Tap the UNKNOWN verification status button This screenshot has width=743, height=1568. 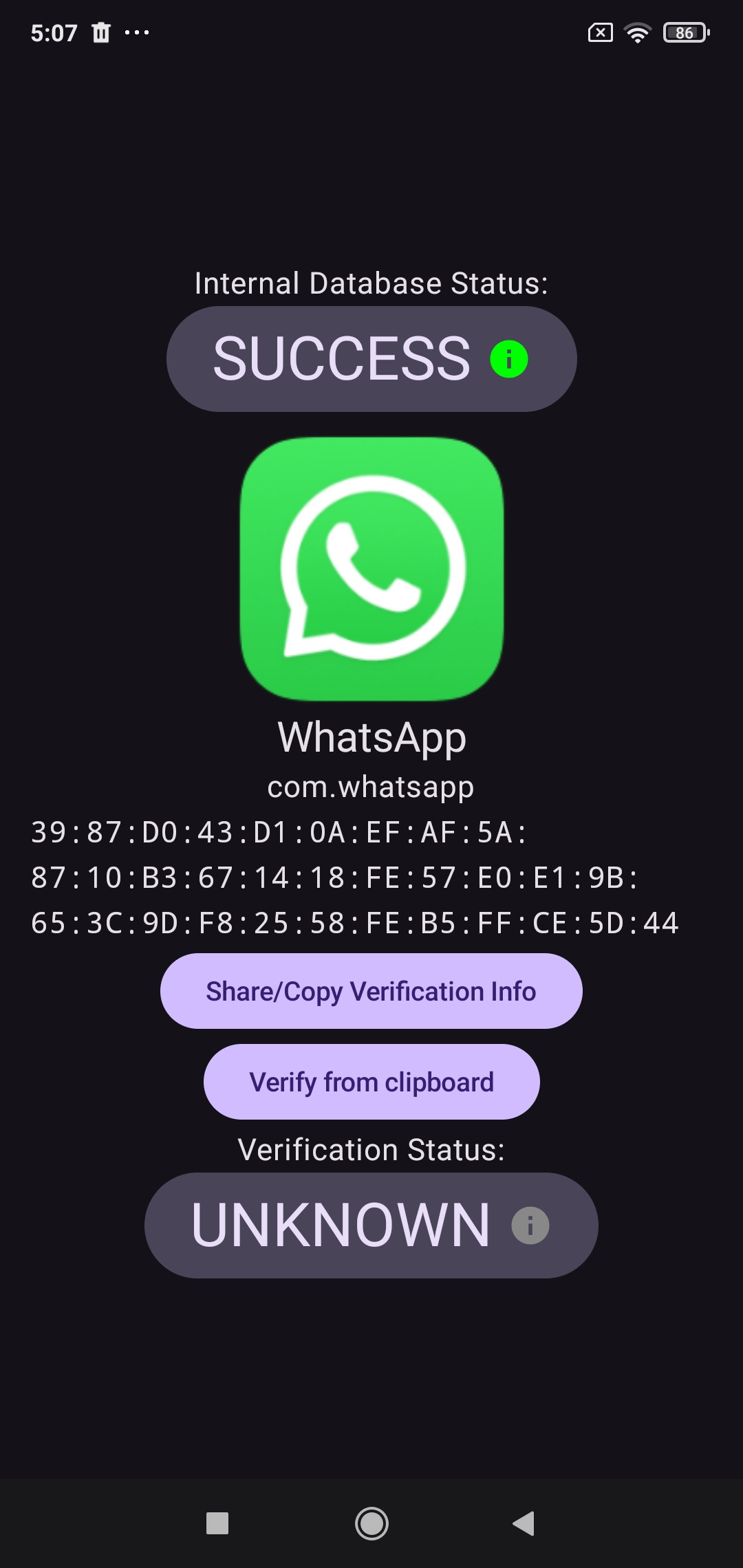[x=371, y=1226]
